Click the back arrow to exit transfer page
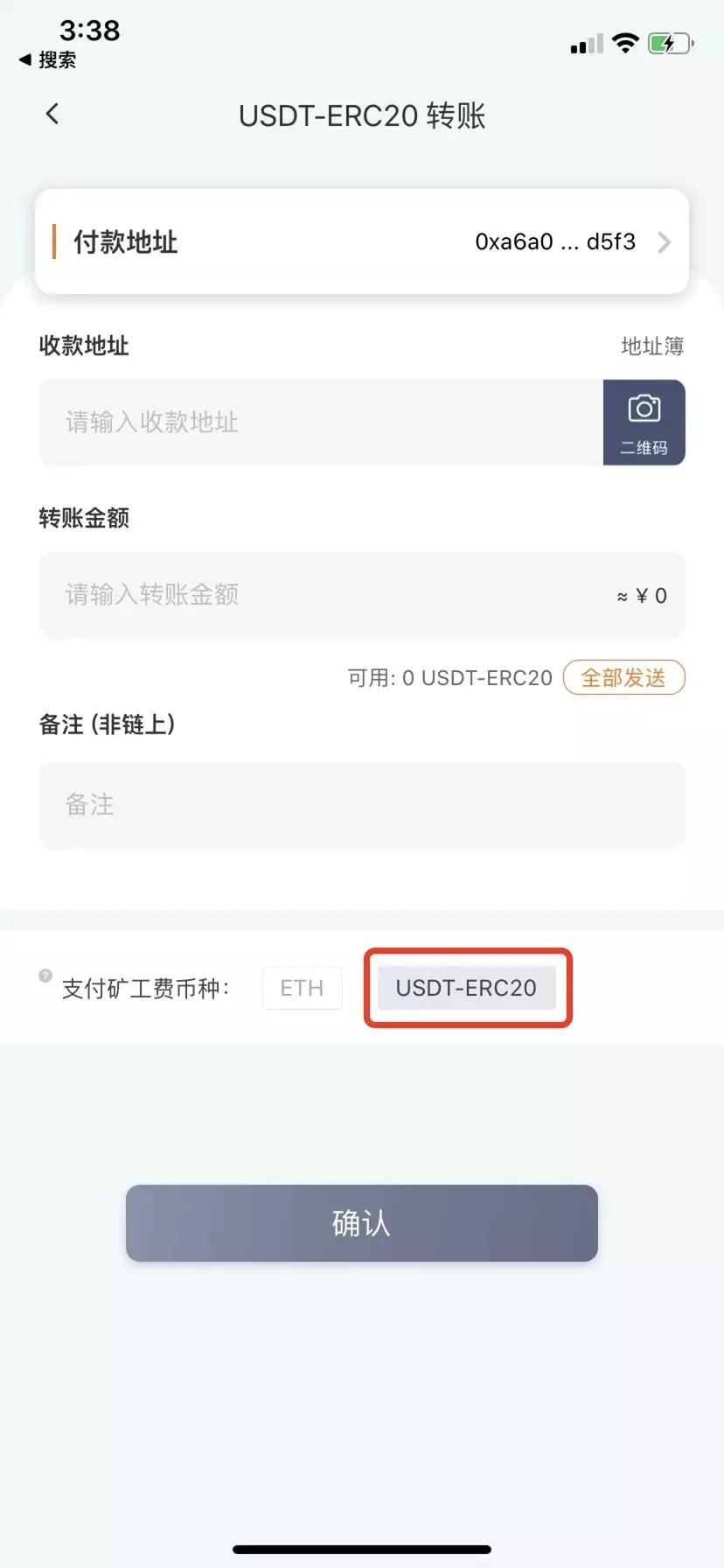This screenshot has height=1568, width=724. click(52, 114)
